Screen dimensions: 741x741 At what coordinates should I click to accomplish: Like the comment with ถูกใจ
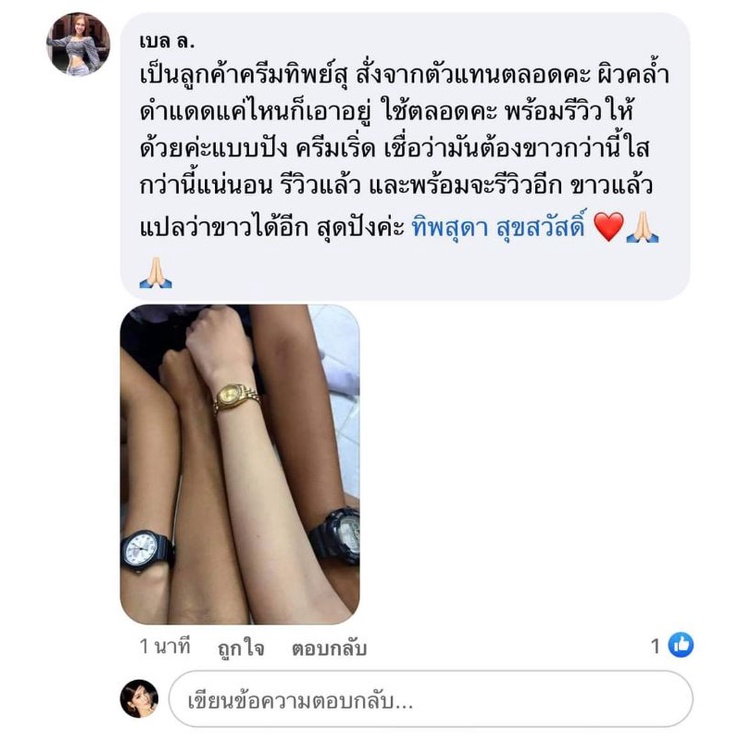[x=241, y=648]
